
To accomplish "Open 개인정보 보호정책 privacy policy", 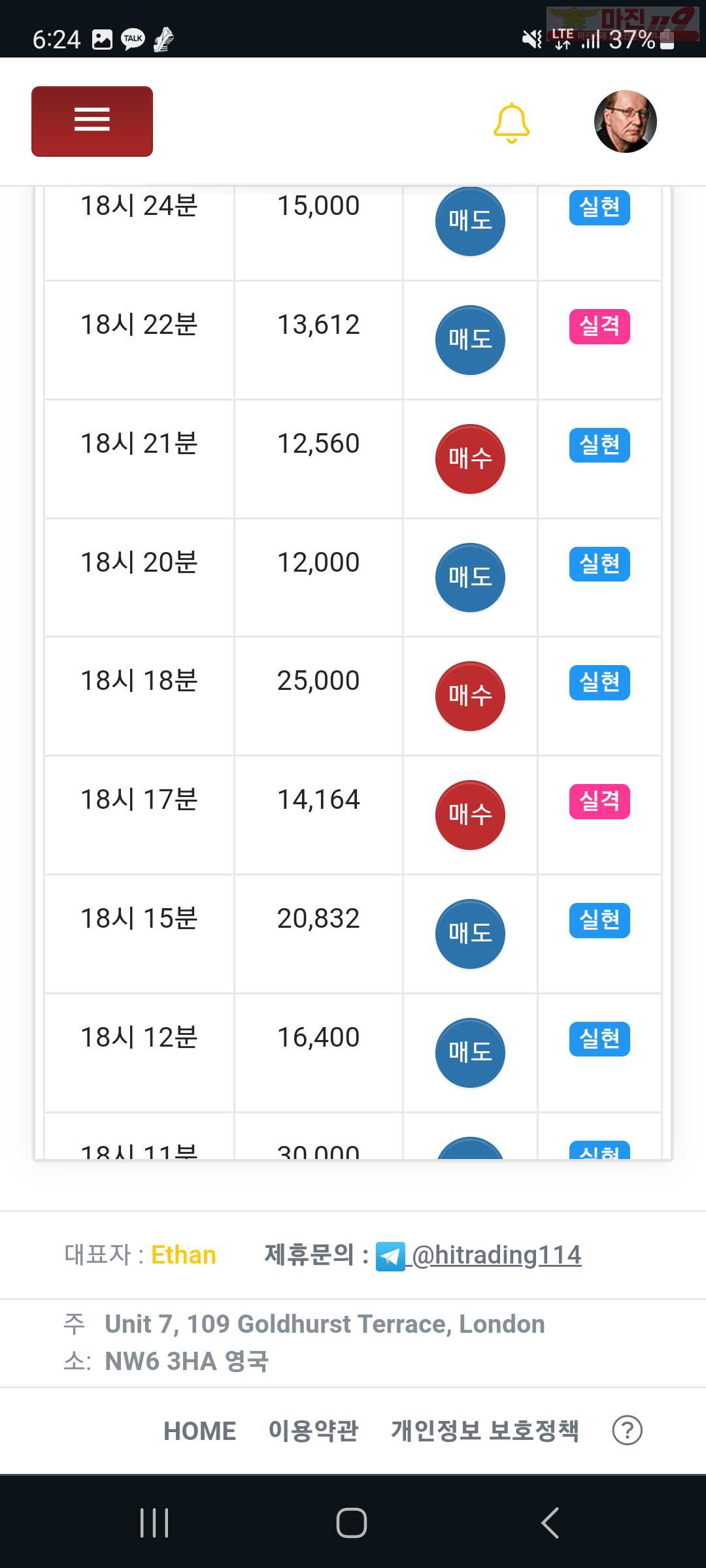I will pyautogui.click(x=484, y=1431).
